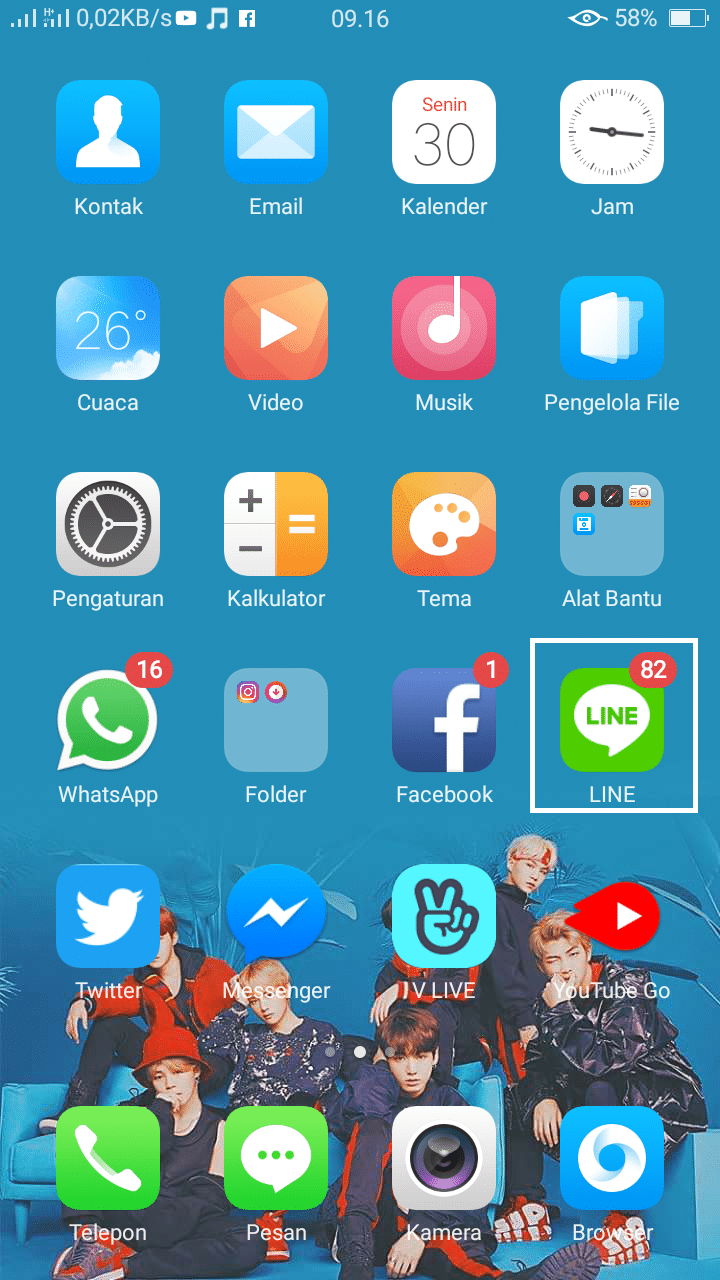Expand the Alat Bantu folder
Image resolution: width=720 pixels, height=1280 pixels.
612,524
